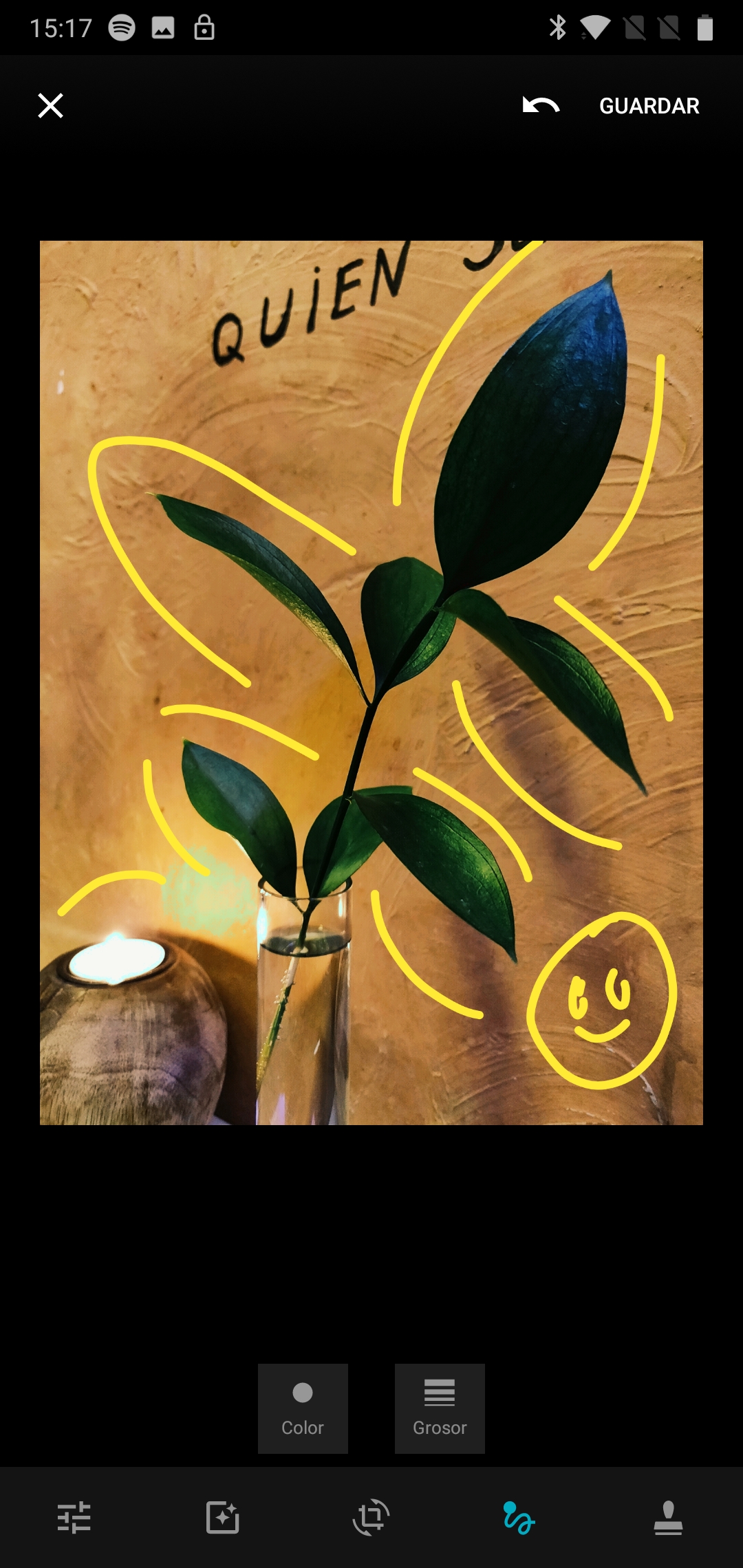Switch to the crop and rotate tool
This screenshot has height=1568, width=743.
[371, 1517]
